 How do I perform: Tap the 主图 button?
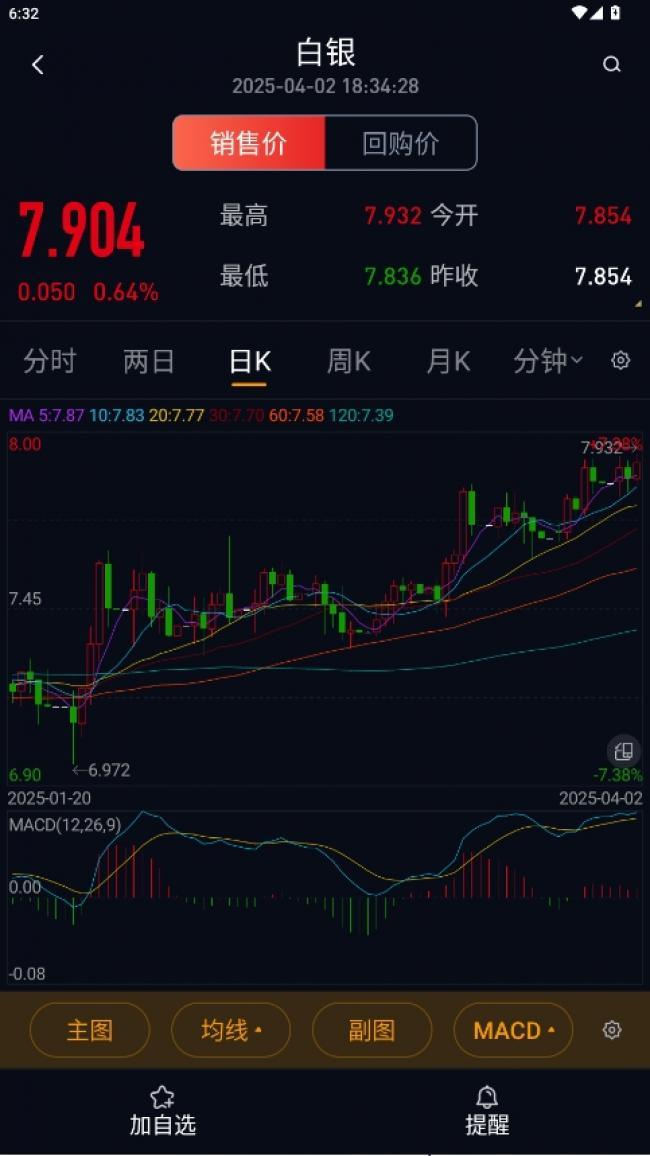tap(90, 1030)
